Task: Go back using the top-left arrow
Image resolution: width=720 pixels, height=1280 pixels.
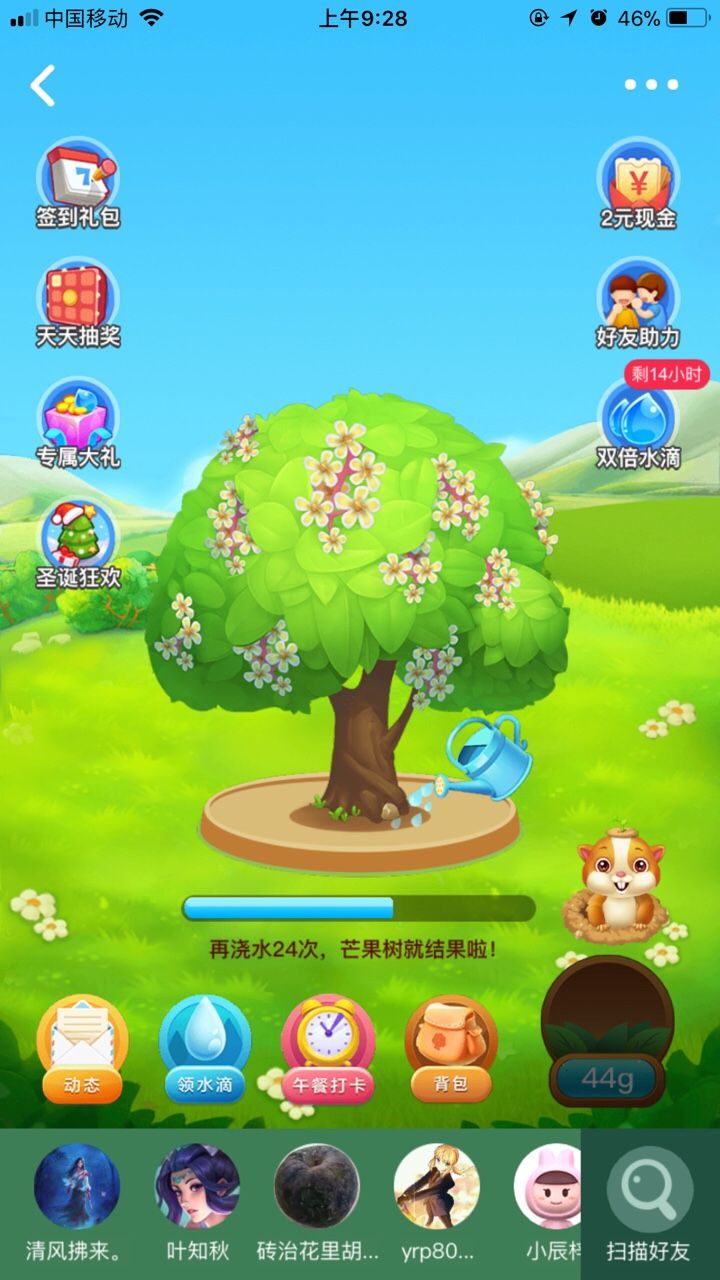Action: coord(42,85)
